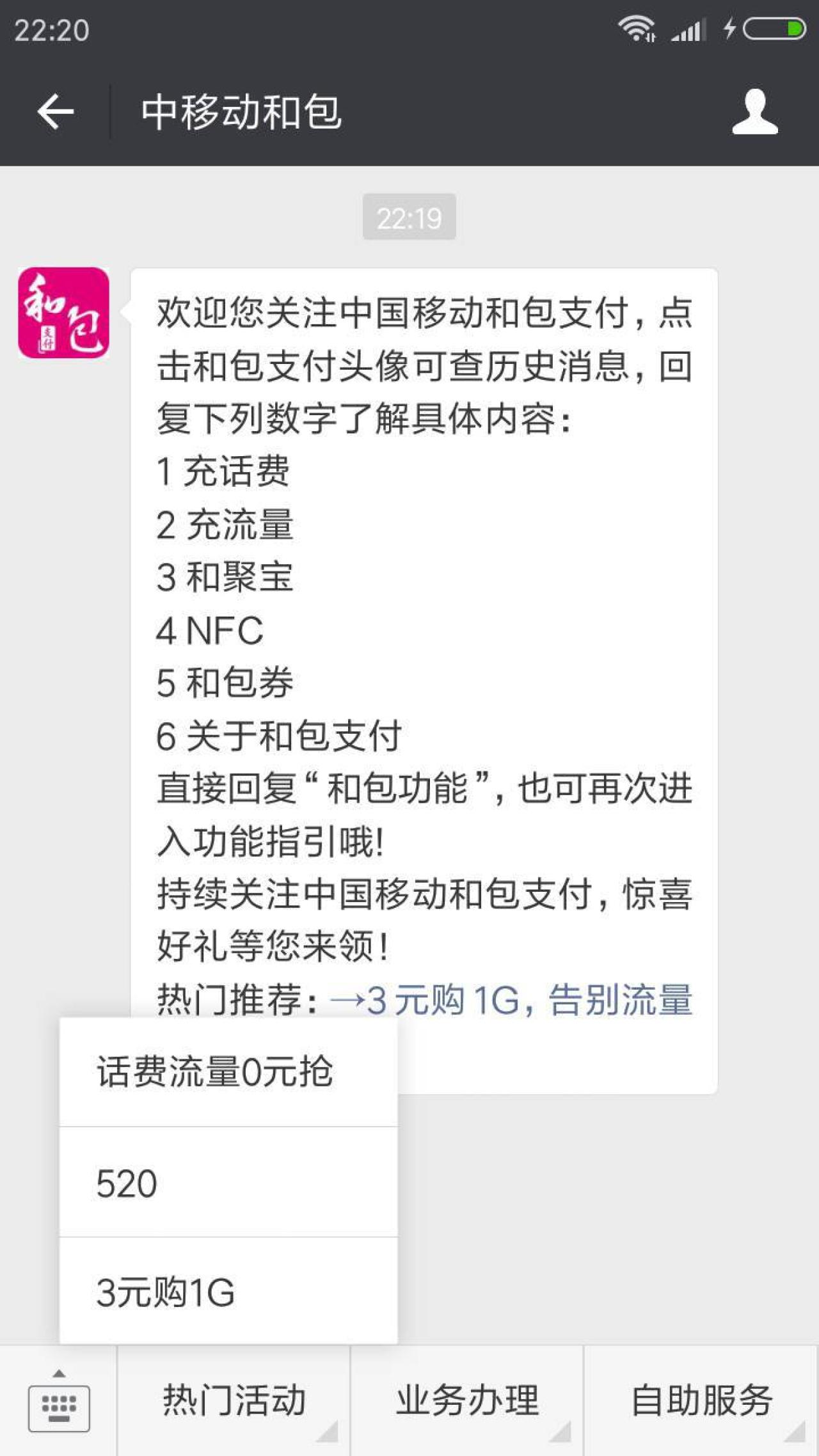Expand the 业务办理 menu
This screenshot has width=819, height=1456.
[x=467, y=1400]
